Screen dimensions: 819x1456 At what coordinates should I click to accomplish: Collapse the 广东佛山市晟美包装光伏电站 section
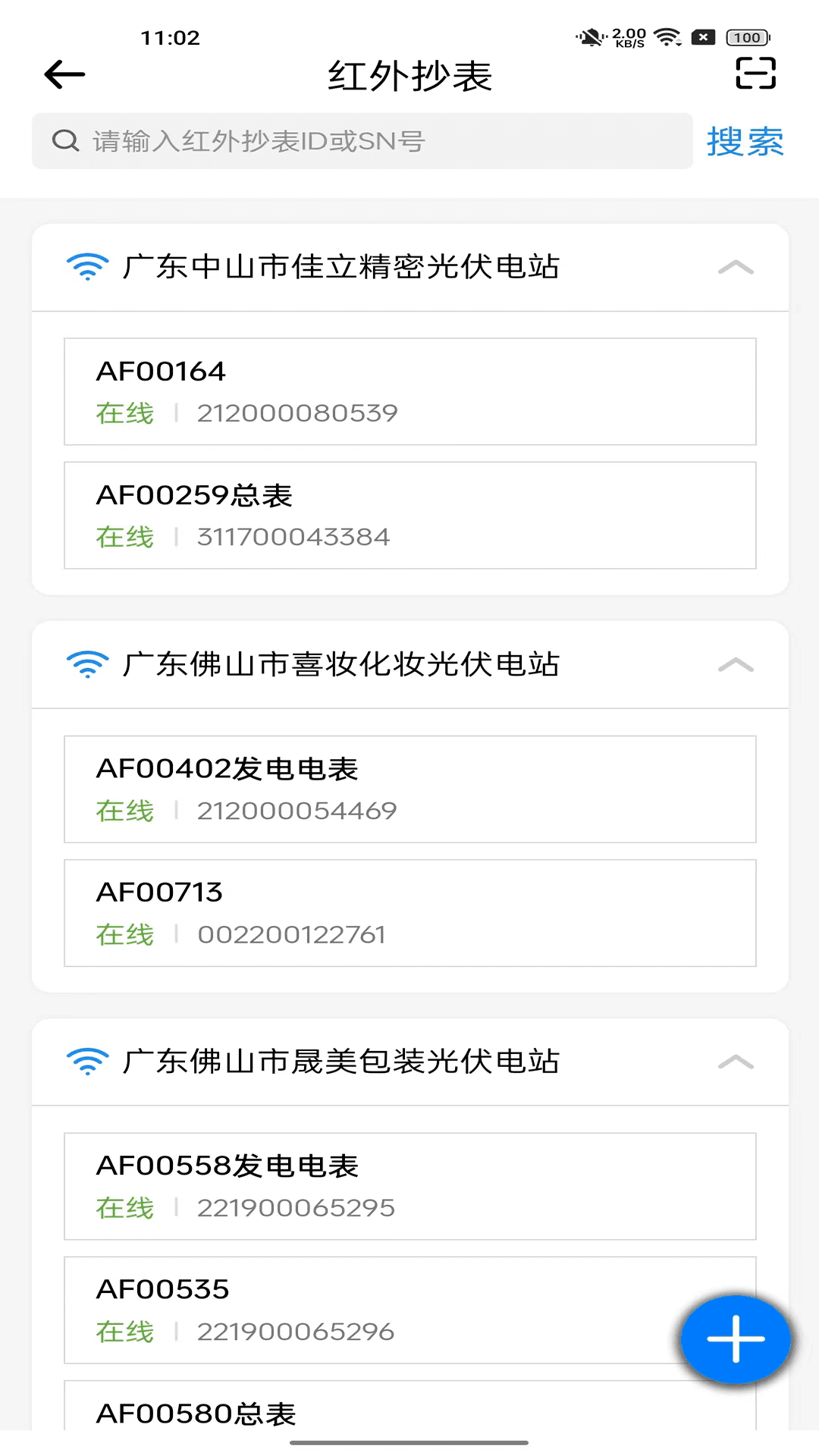(735, 1062)
